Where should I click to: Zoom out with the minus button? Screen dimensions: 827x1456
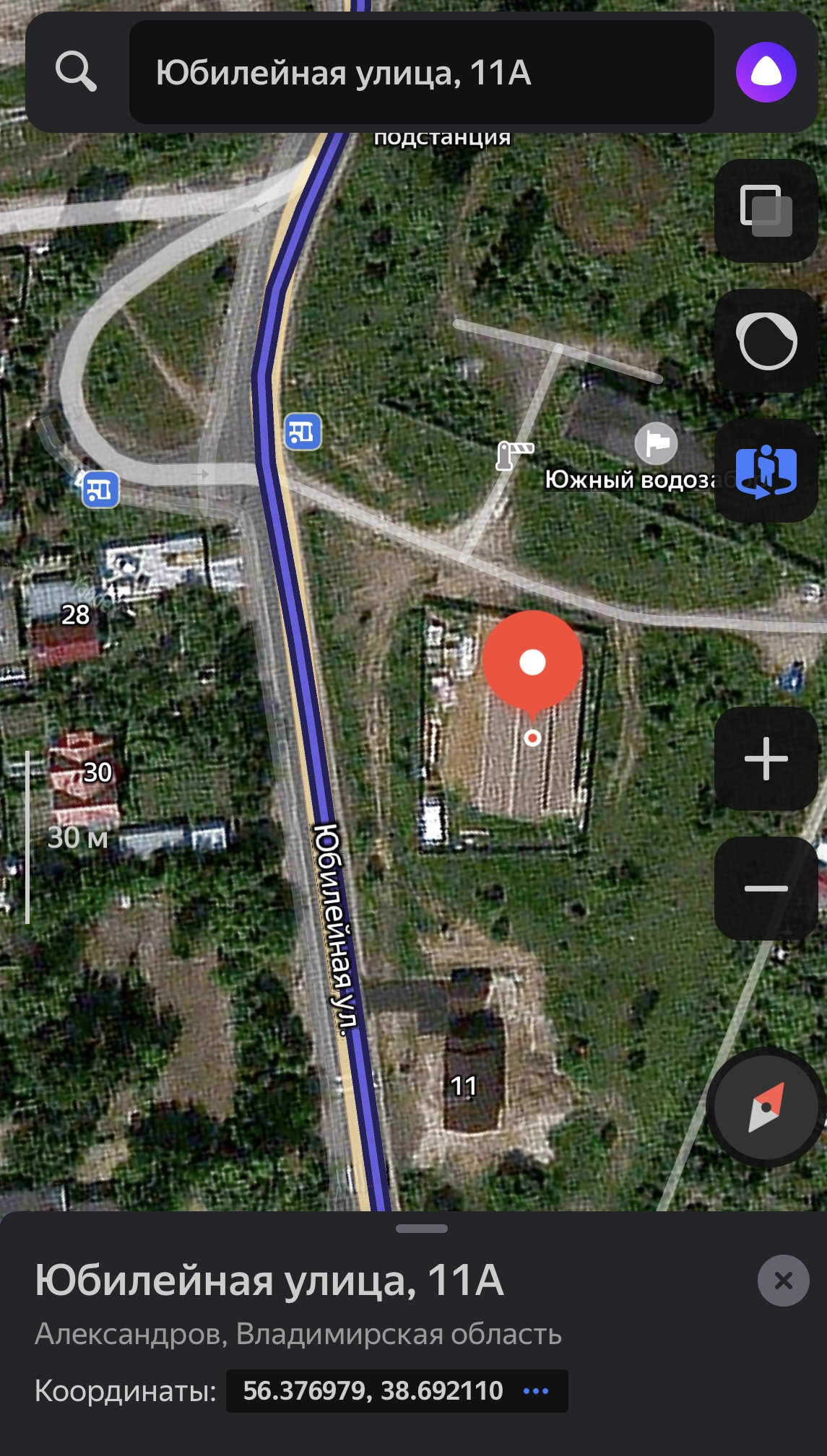(x=766, y=889)
